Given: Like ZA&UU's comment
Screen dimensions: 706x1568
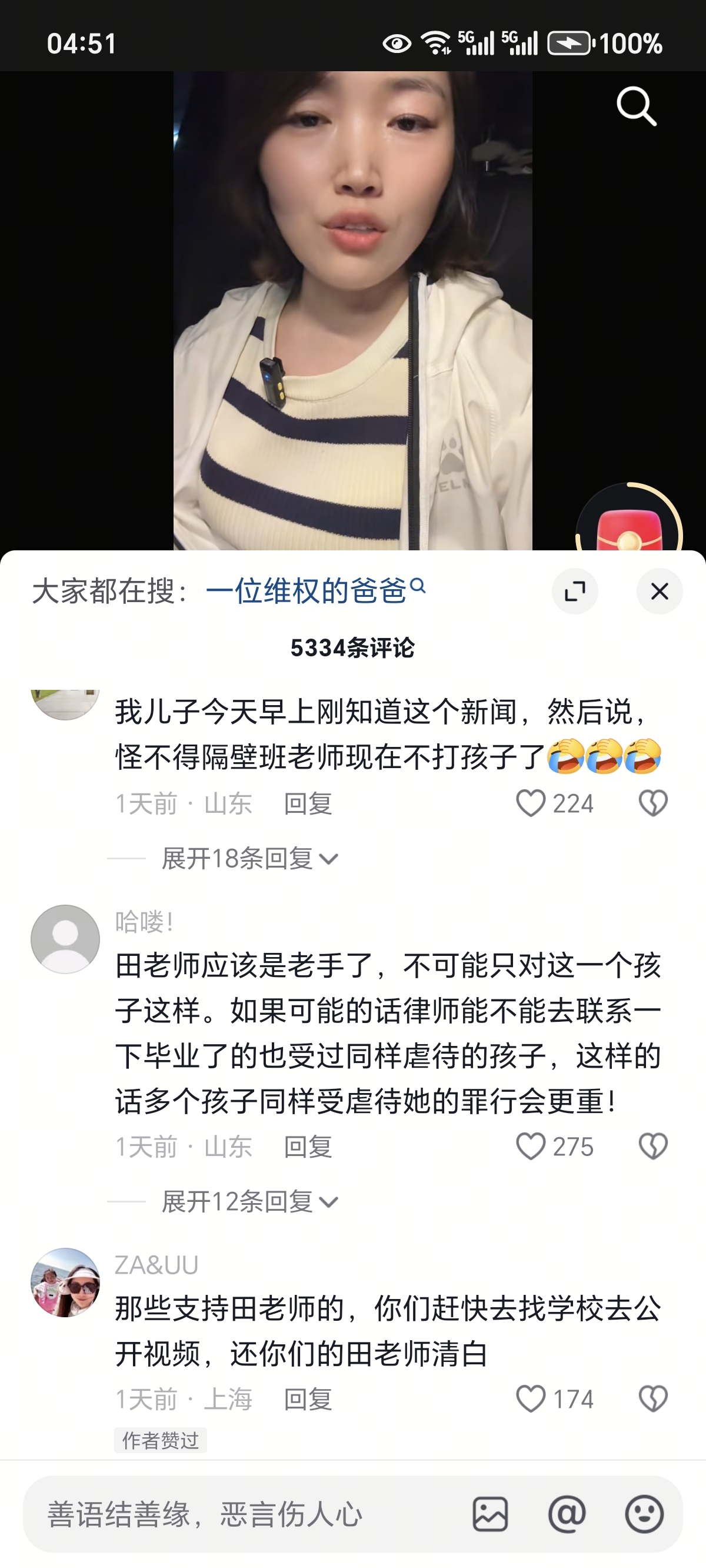Looking at the screenshot, I should [x=531, y=1399].
